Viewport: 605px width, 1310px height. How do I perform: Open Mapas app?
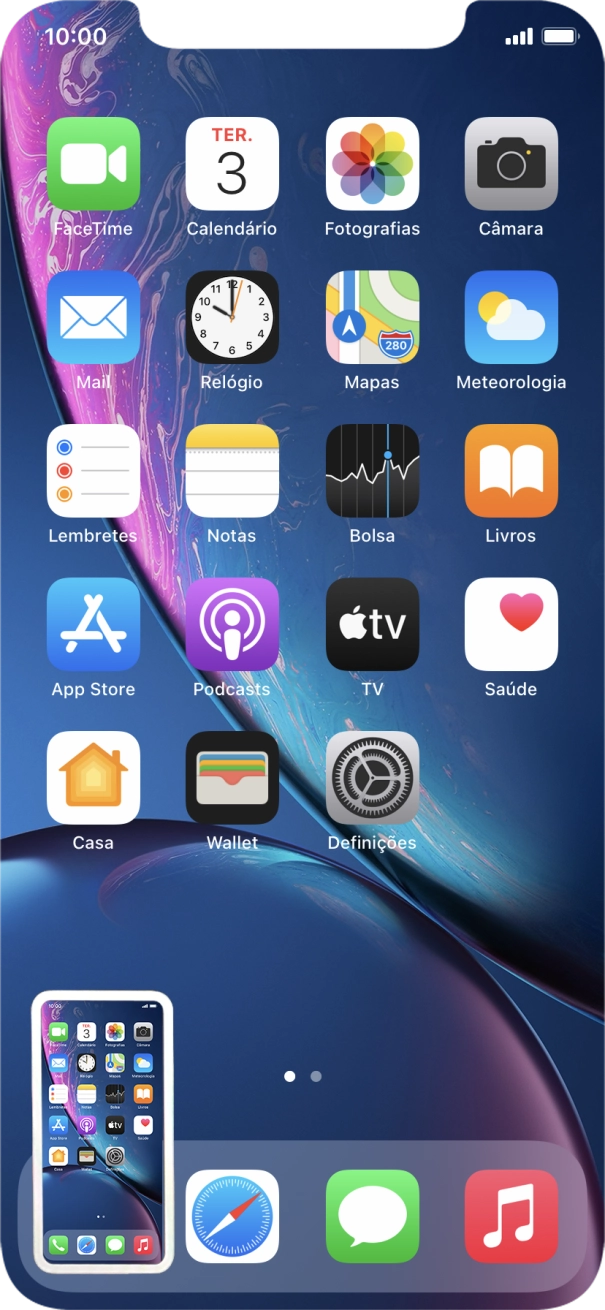372,317
